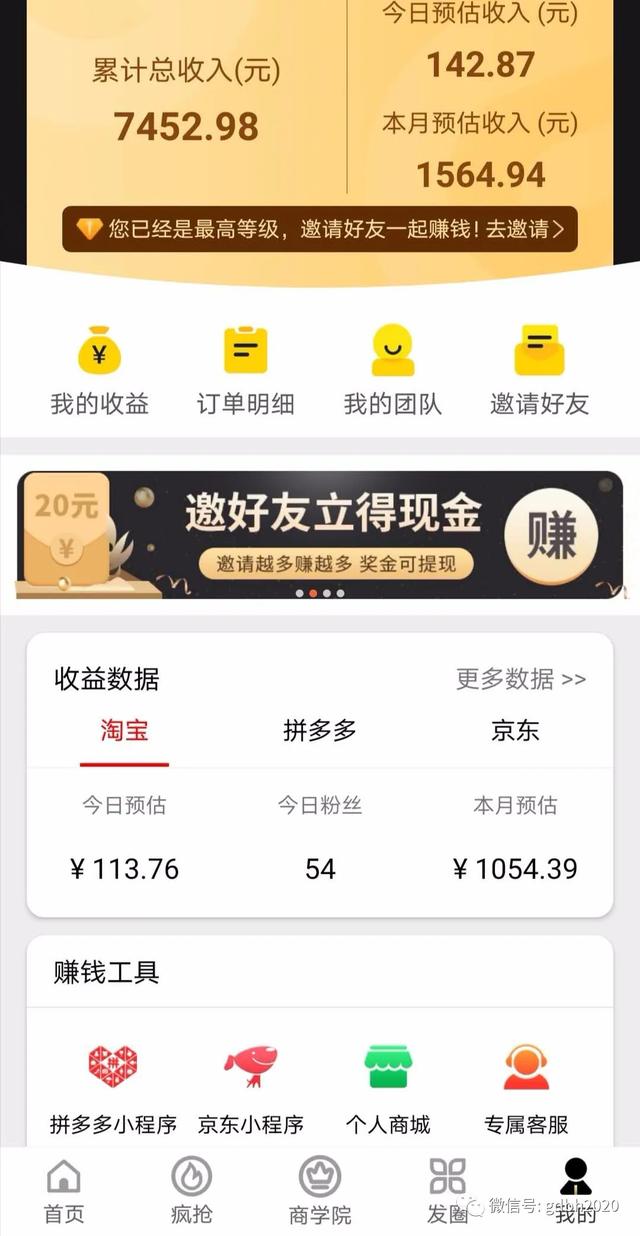Tap 更多数据 to see more data
This screenshot has height=1236, width=640.
tap(520, 679)
